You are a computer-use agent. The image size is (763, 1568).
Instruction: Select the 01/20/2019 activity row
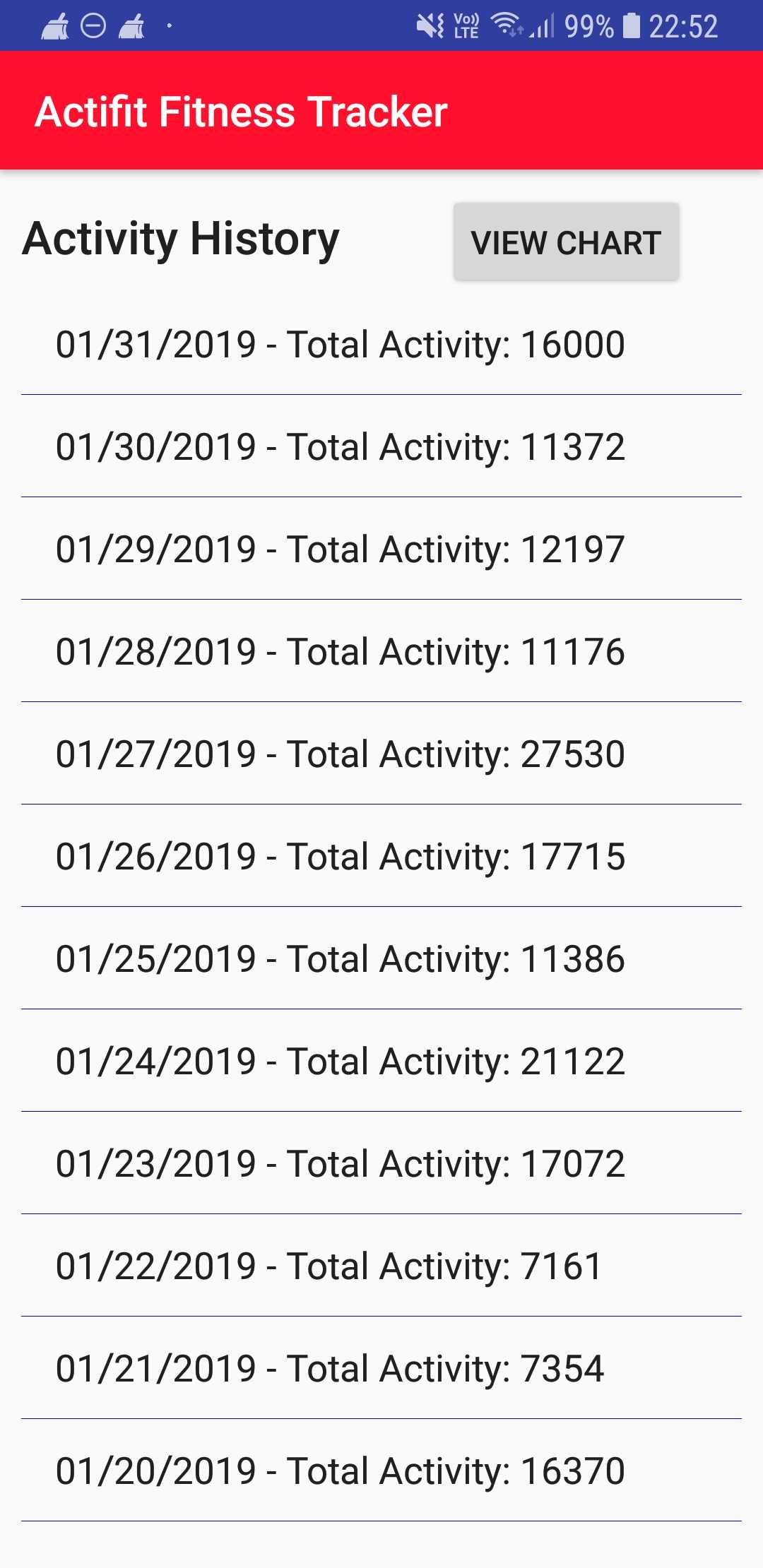[381, 1471]
